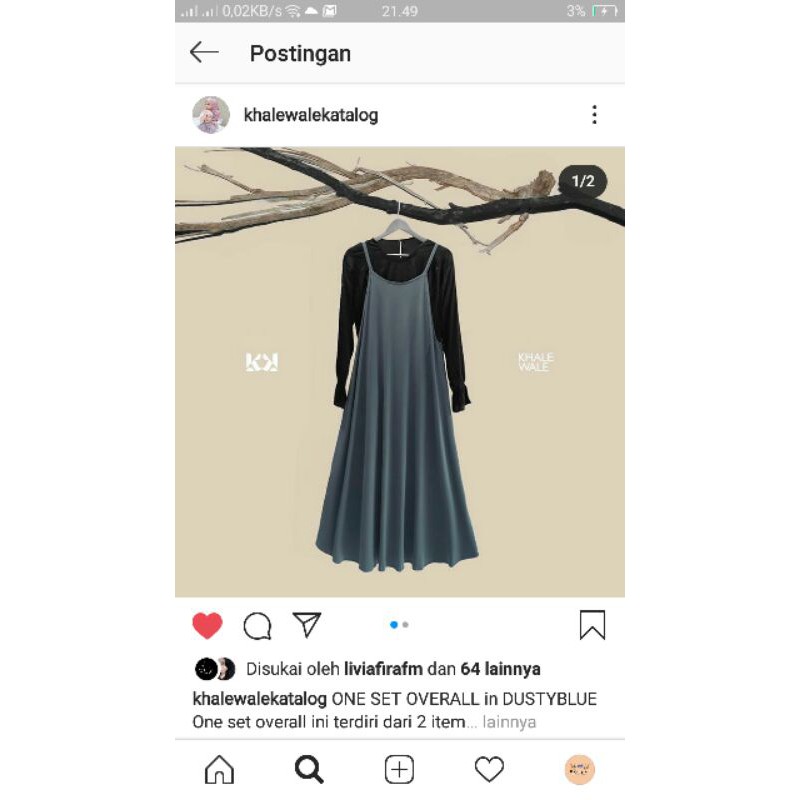Image resolution: width=800 pixels, height=800 pixels.
Task: Go to my profile tab
Action: click(x=579, y=769)
